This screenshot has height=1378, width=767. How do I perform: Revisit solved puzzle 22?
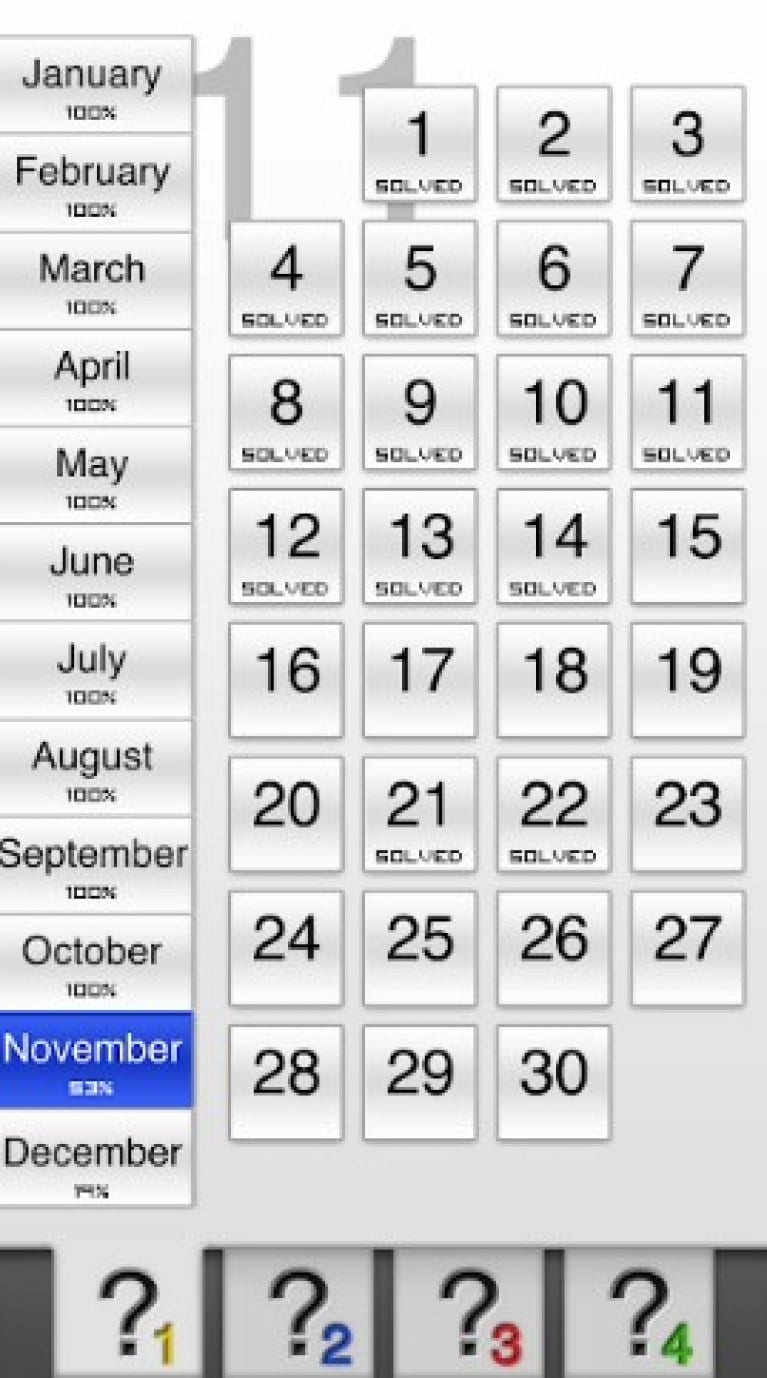coord(553,813)
